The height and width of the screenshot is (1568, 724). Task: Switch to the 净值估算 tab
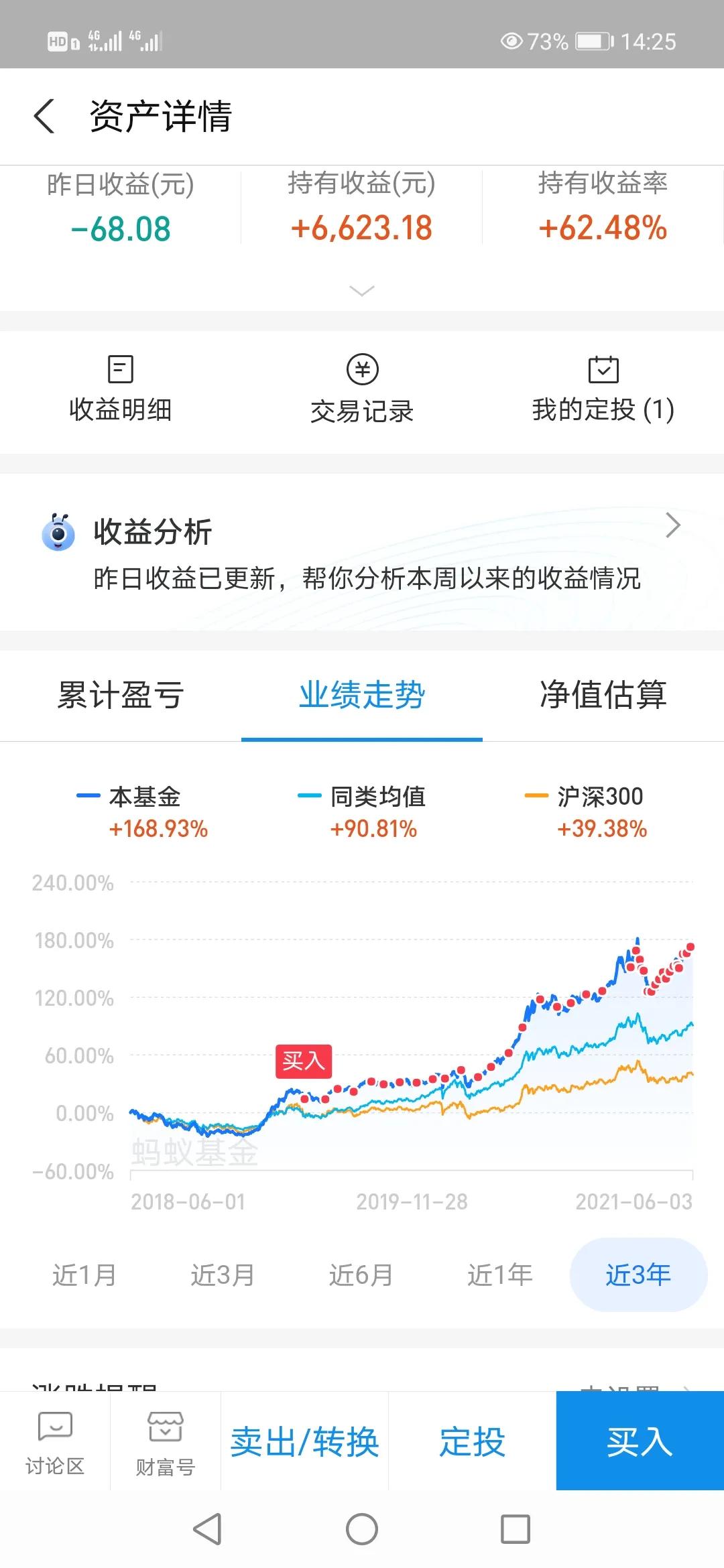pyautogui.click(x=603, y=696)
